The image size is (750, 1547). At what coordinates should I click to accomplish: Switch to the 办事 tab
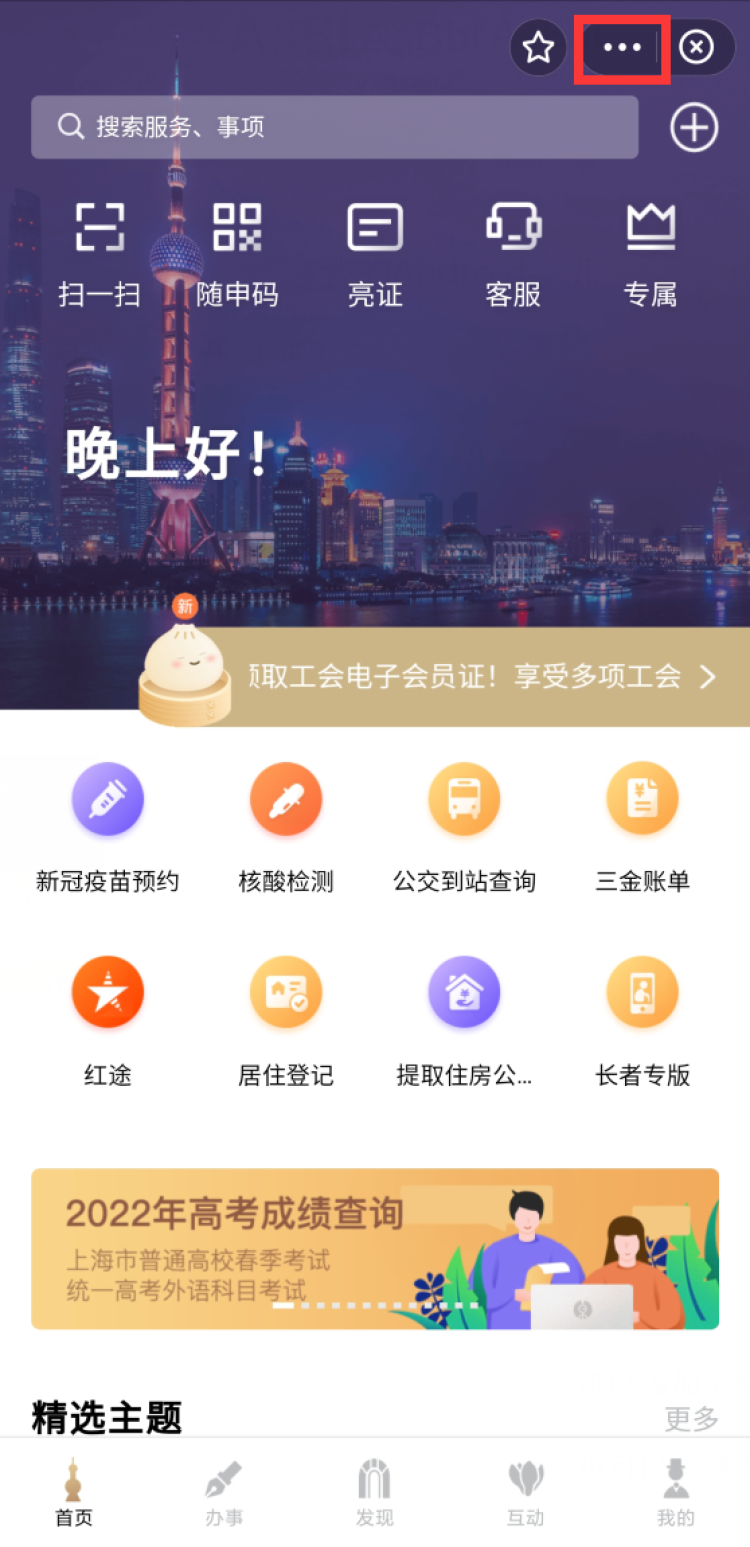coord(224,1493)
